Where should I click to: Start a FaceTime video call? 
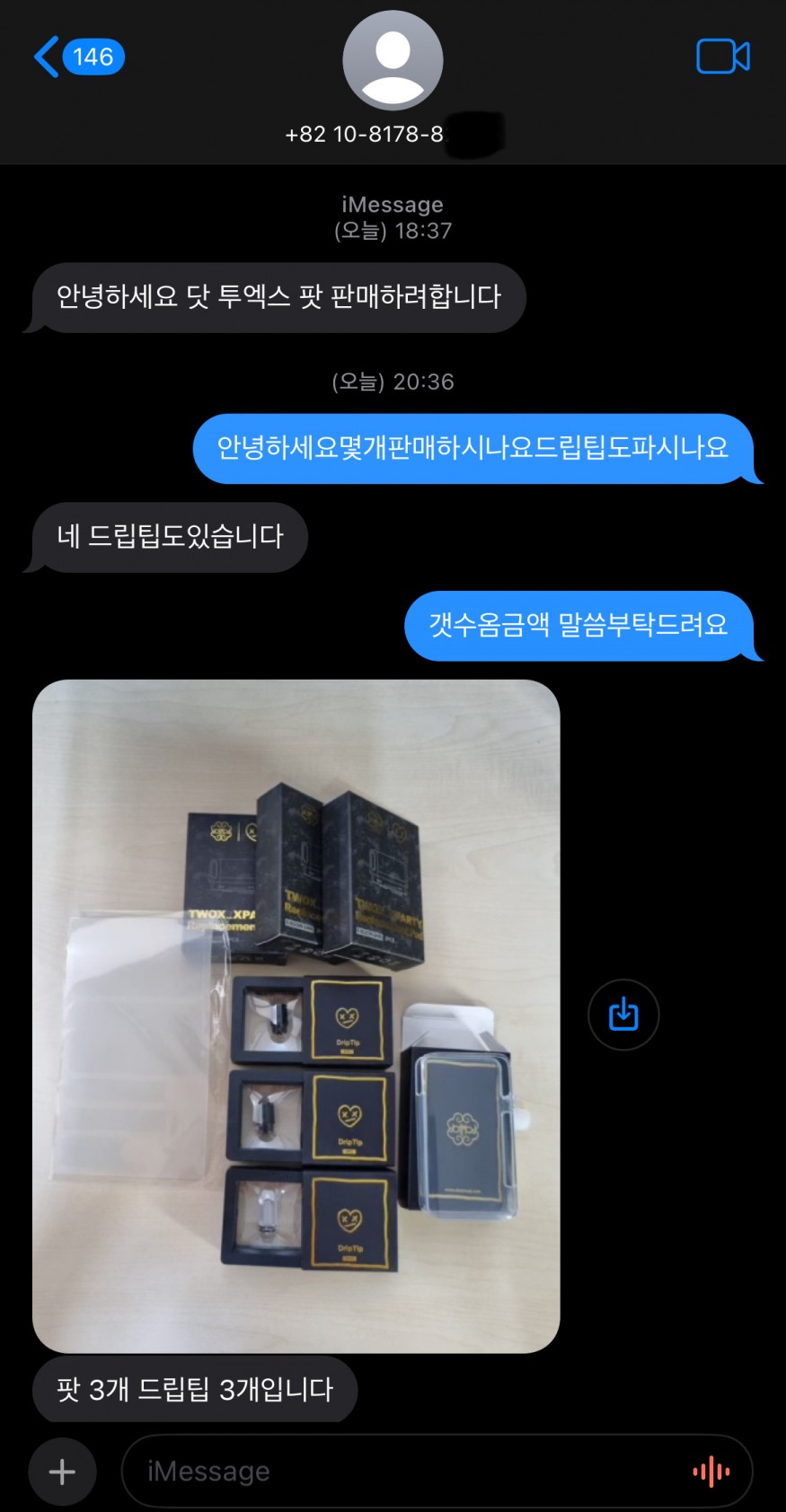[x=722, y=57]
